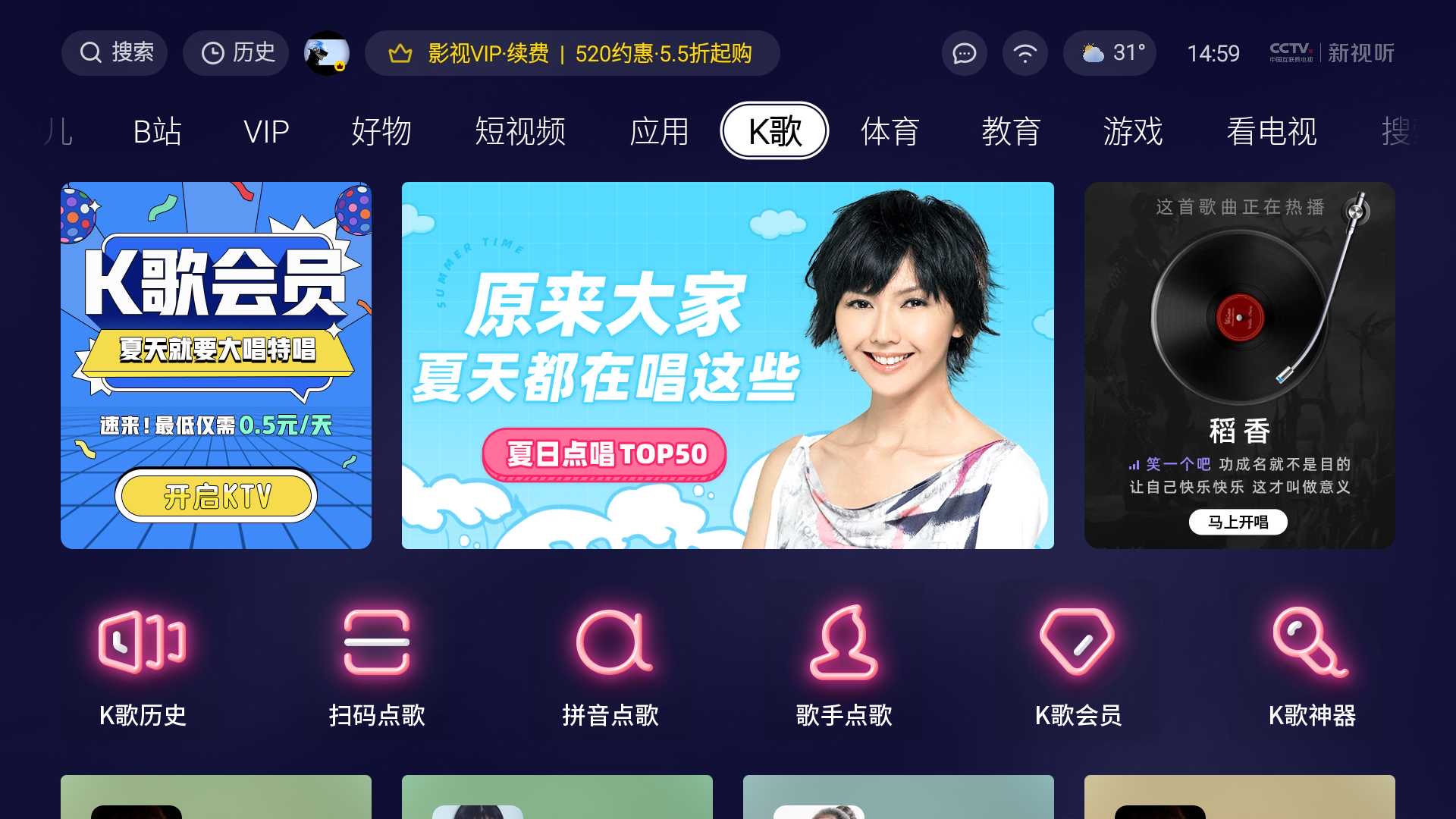This screenshot has height=819, width=1456.
Task: Open the 影视VIP续费 promotion banner
Action: [x=572, y=53]
